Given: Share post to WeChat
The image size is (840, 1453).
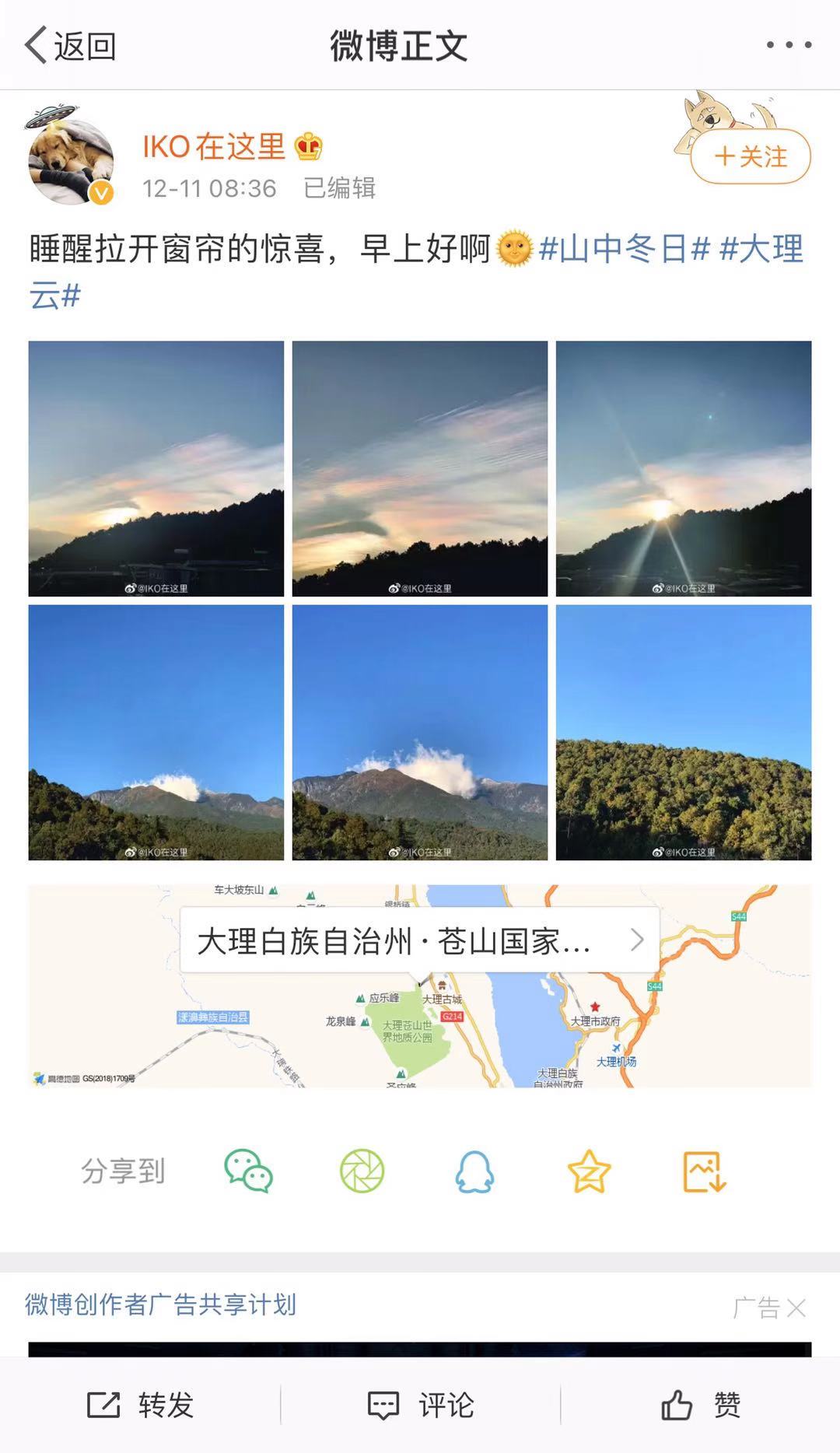Looking at the screenshot, I should click(x=248, y=1171).
